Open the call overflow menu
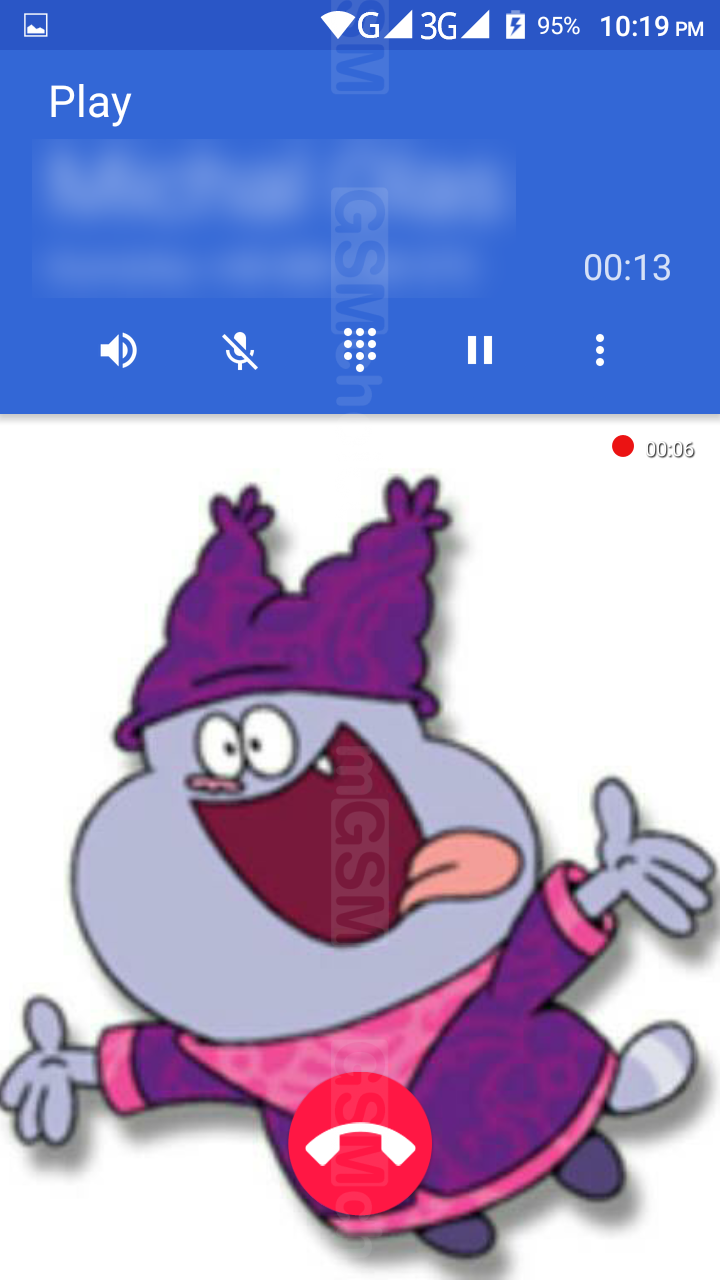This screenshot has width=720, height=1280. coord(599,350)
